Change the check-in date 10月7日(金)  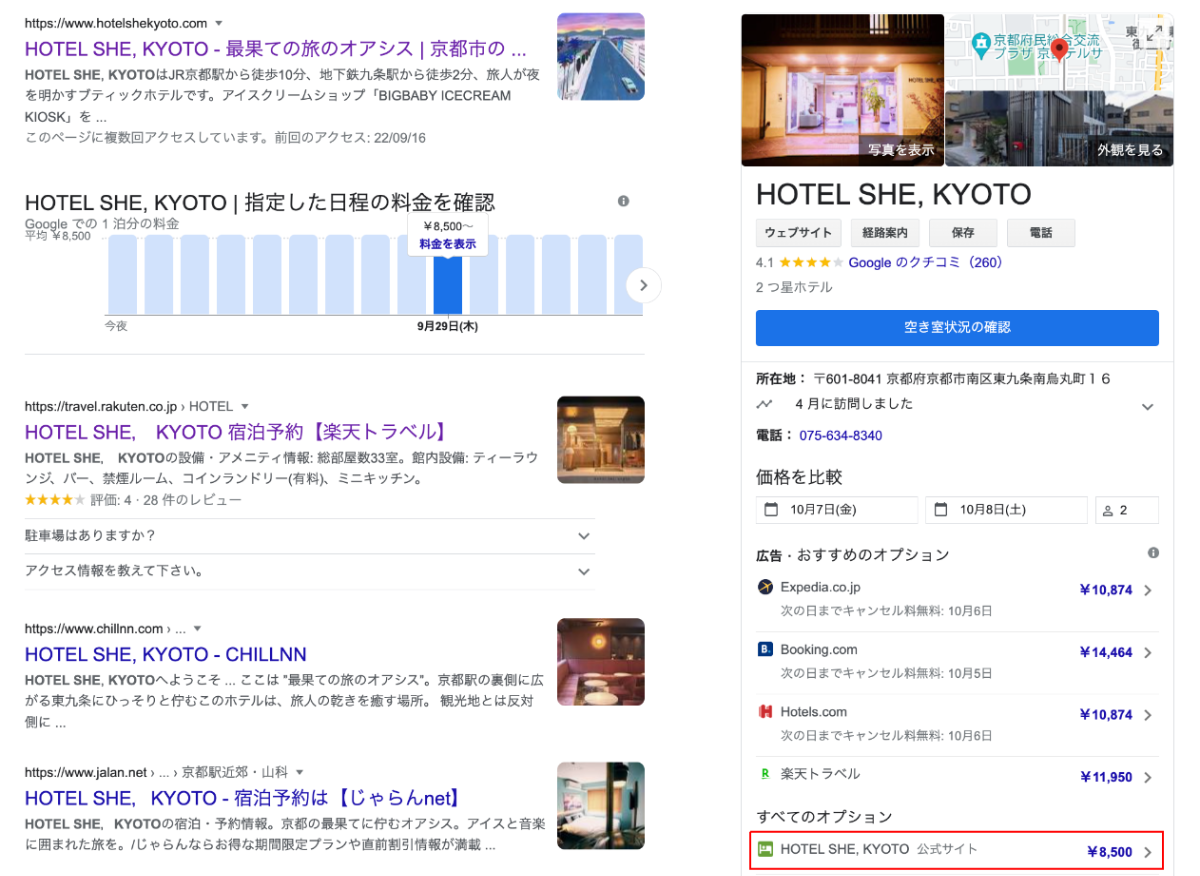(836, 510)
